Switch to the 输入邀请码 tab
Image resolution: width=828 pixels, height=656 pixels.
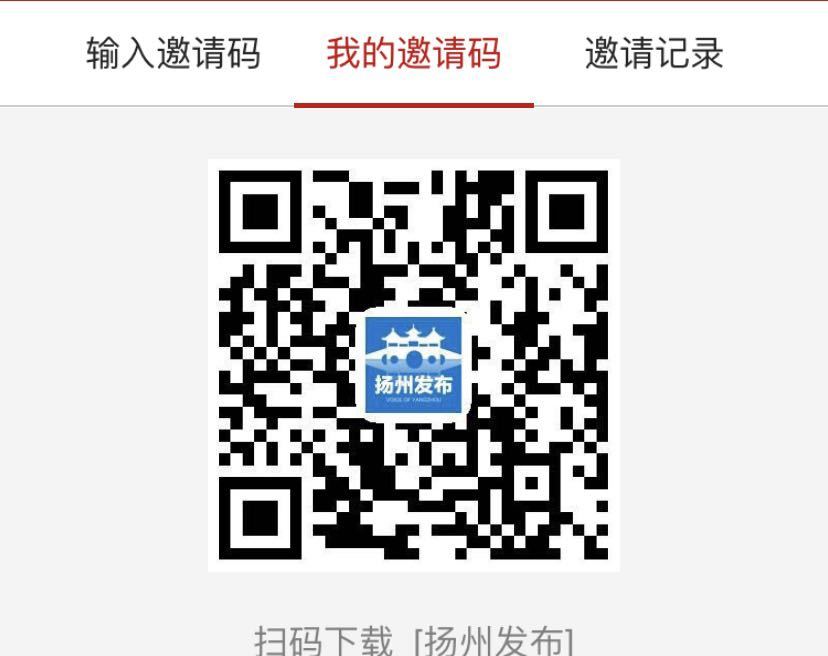click(173, 54)
